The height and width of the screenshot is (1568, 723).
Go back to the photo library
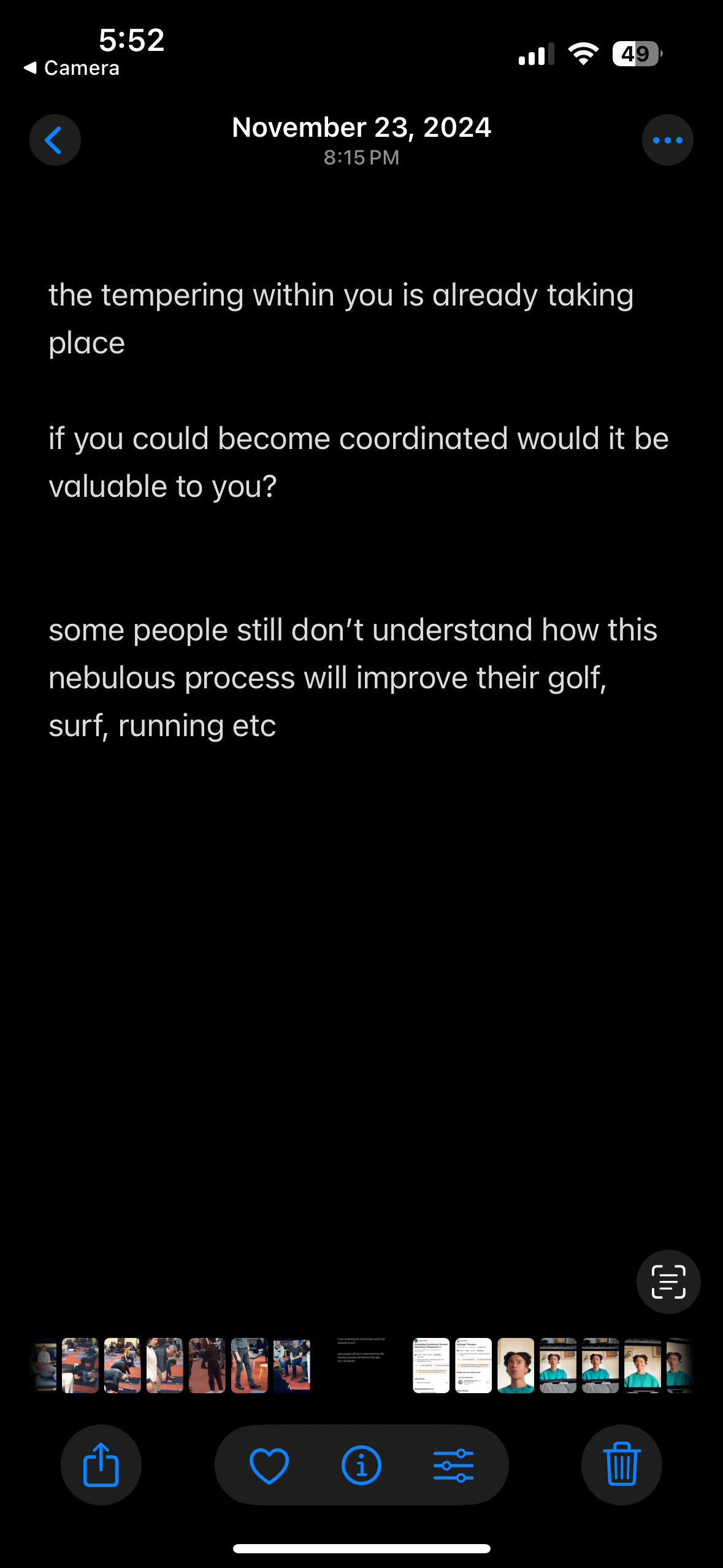[55, 140]
